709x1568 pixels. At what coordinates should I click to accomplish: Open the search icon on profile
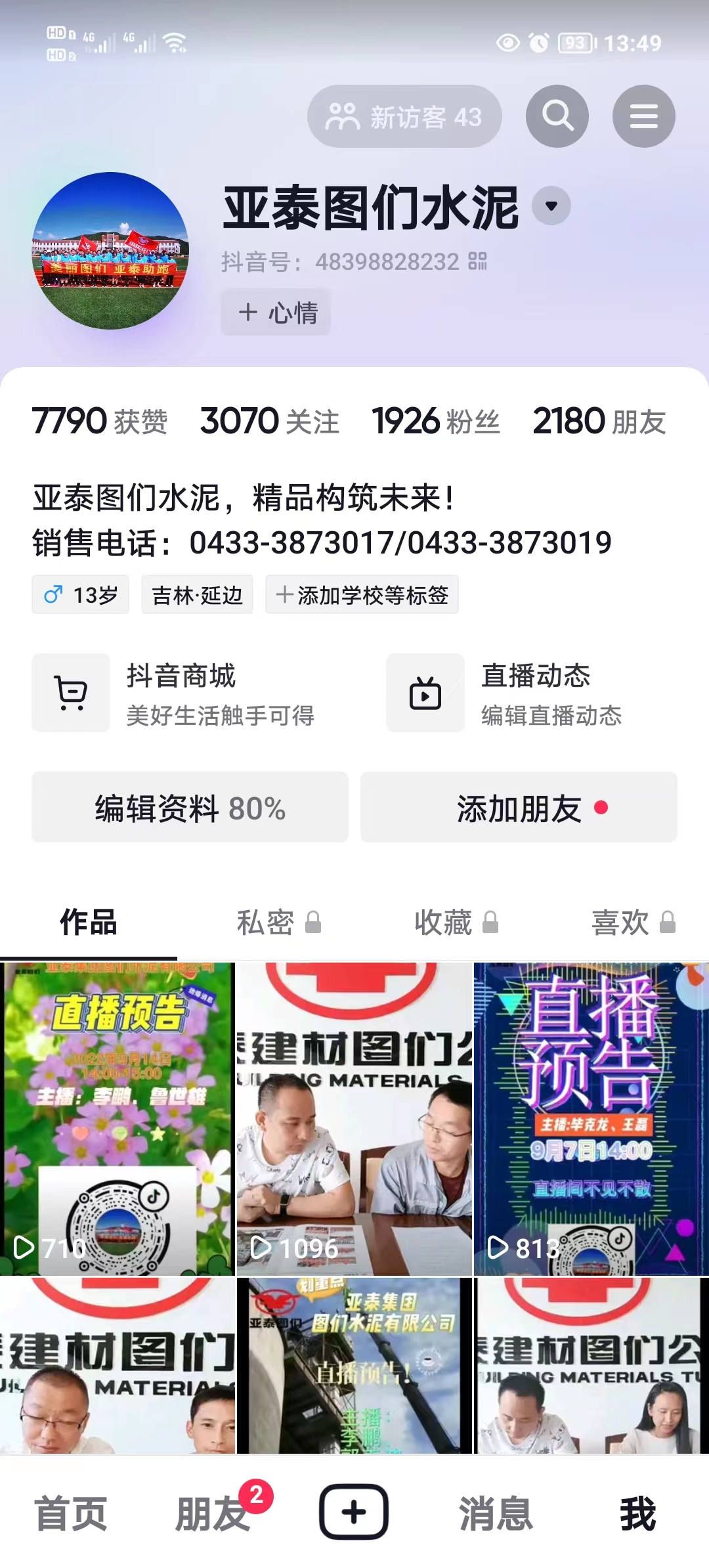point(557,116)
